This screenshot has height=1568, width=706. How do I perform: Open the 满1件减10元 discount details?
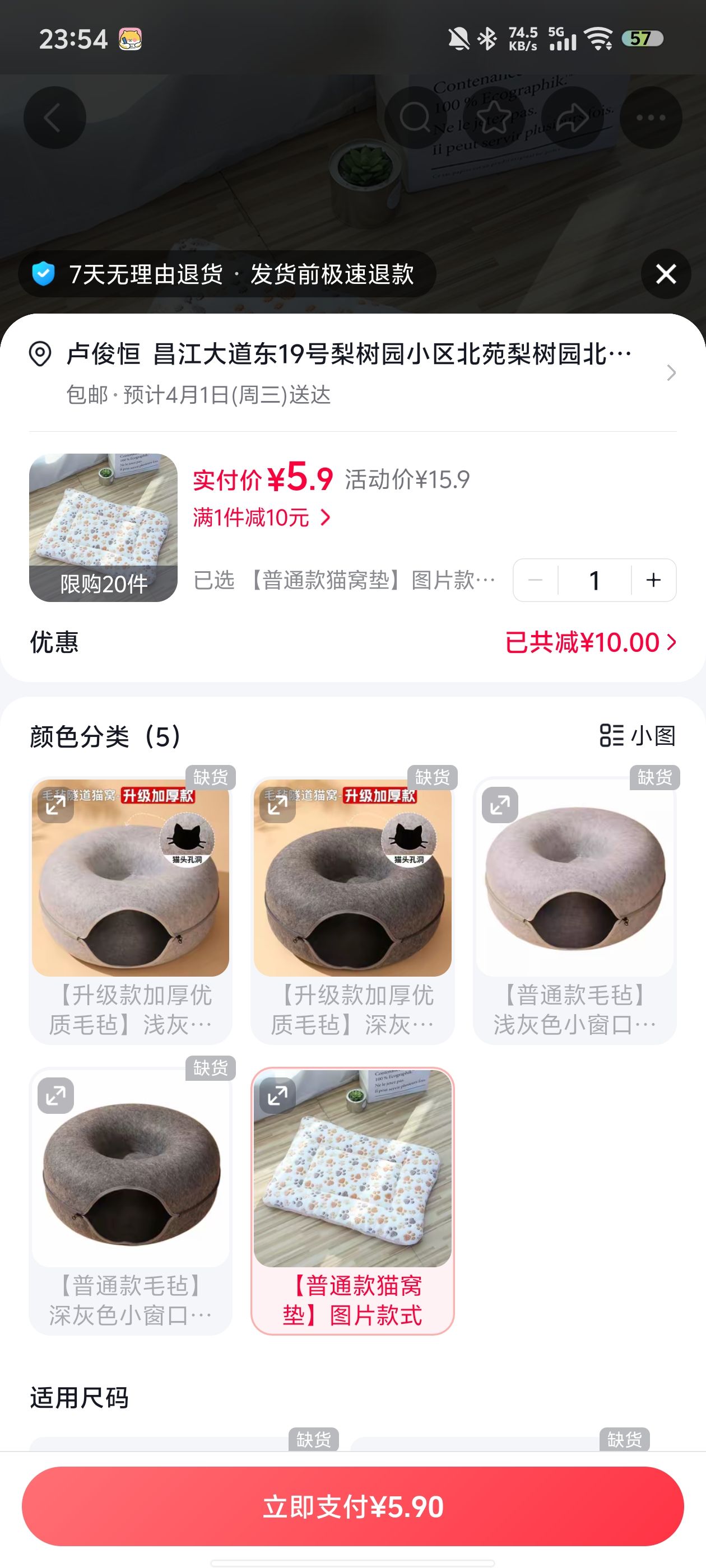click(262, 518)
